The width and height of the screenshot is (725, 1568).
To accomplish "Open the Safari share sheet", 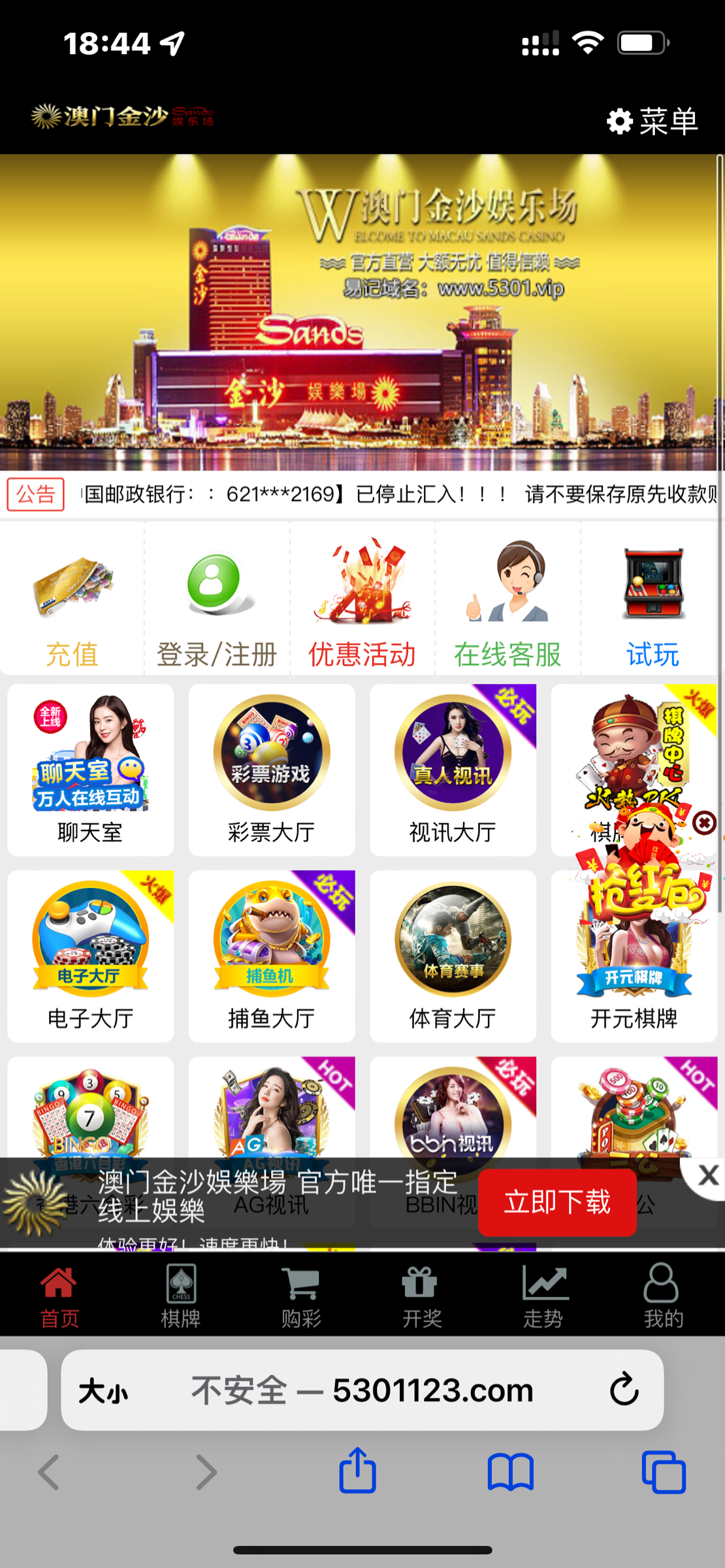I will coord(357,1472).
